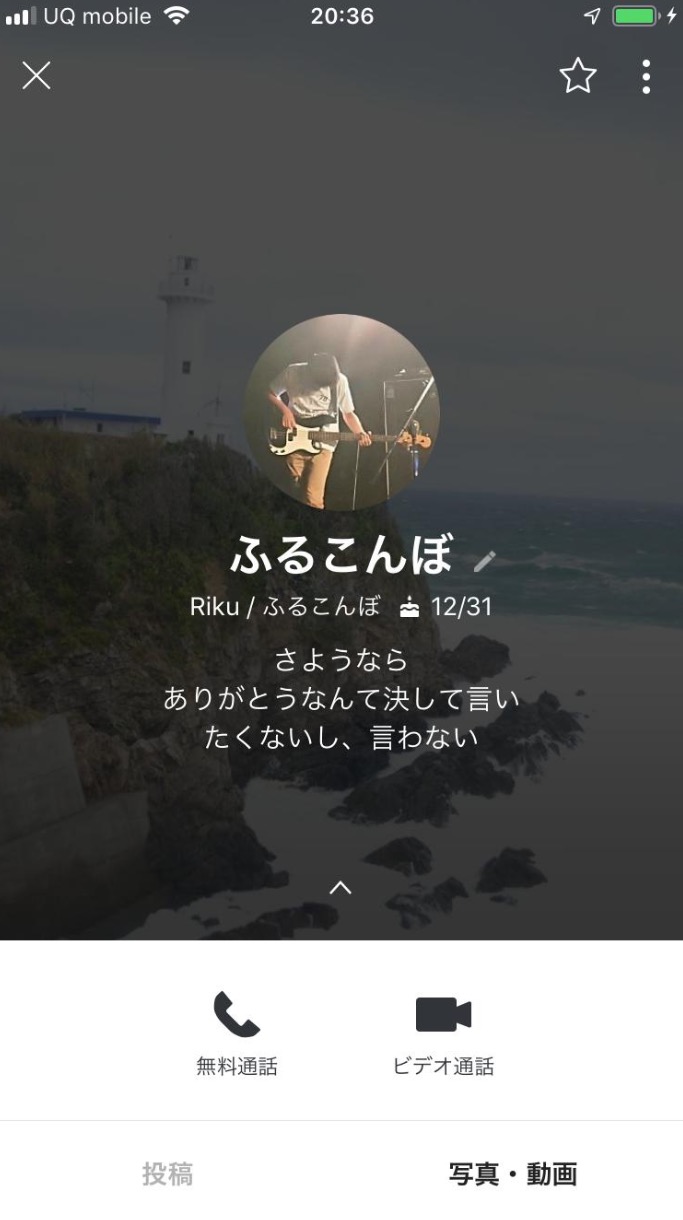Add ふるこんぼ to favorites with star
683x1220 pixels.
click(578, 76)
